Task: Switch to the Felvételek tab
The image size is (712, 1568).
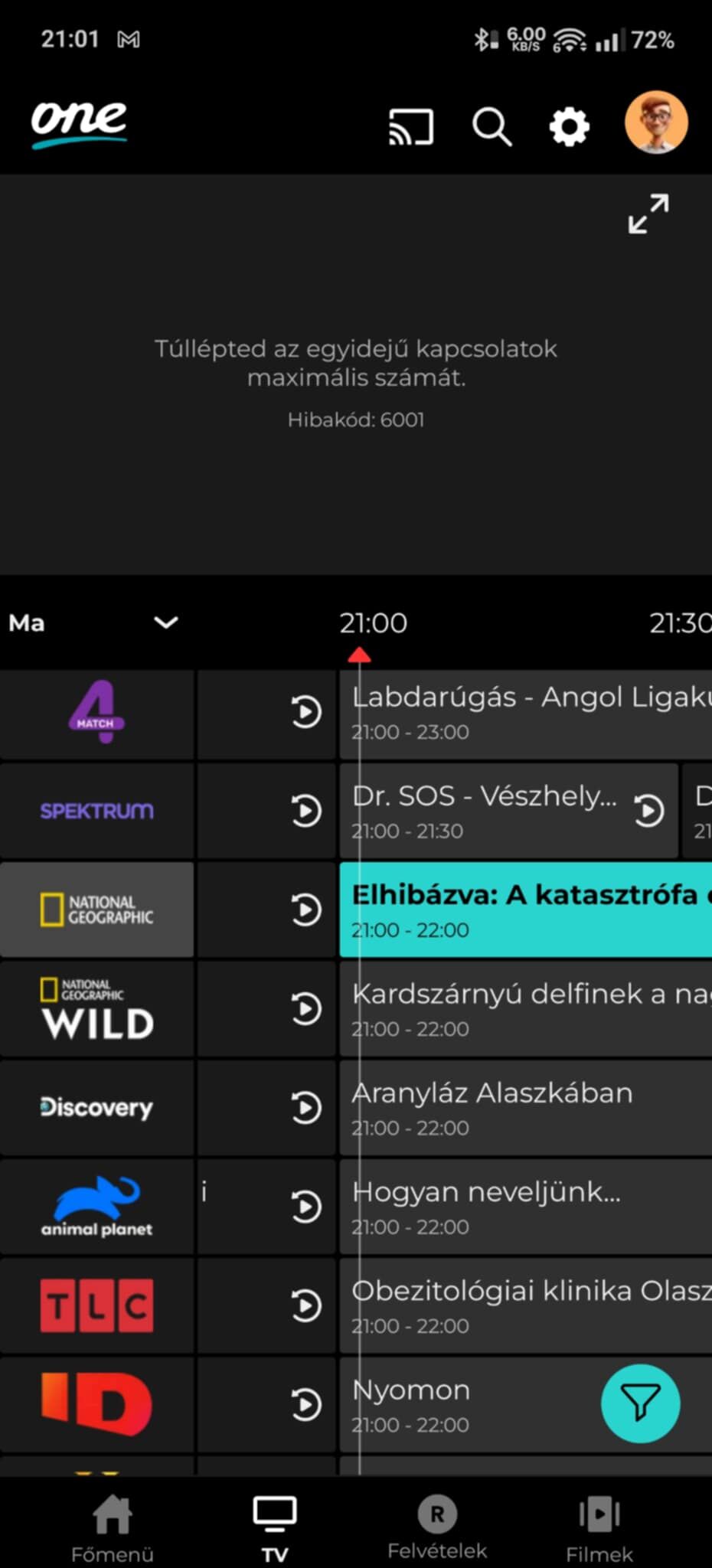Action: (437, 1528)
